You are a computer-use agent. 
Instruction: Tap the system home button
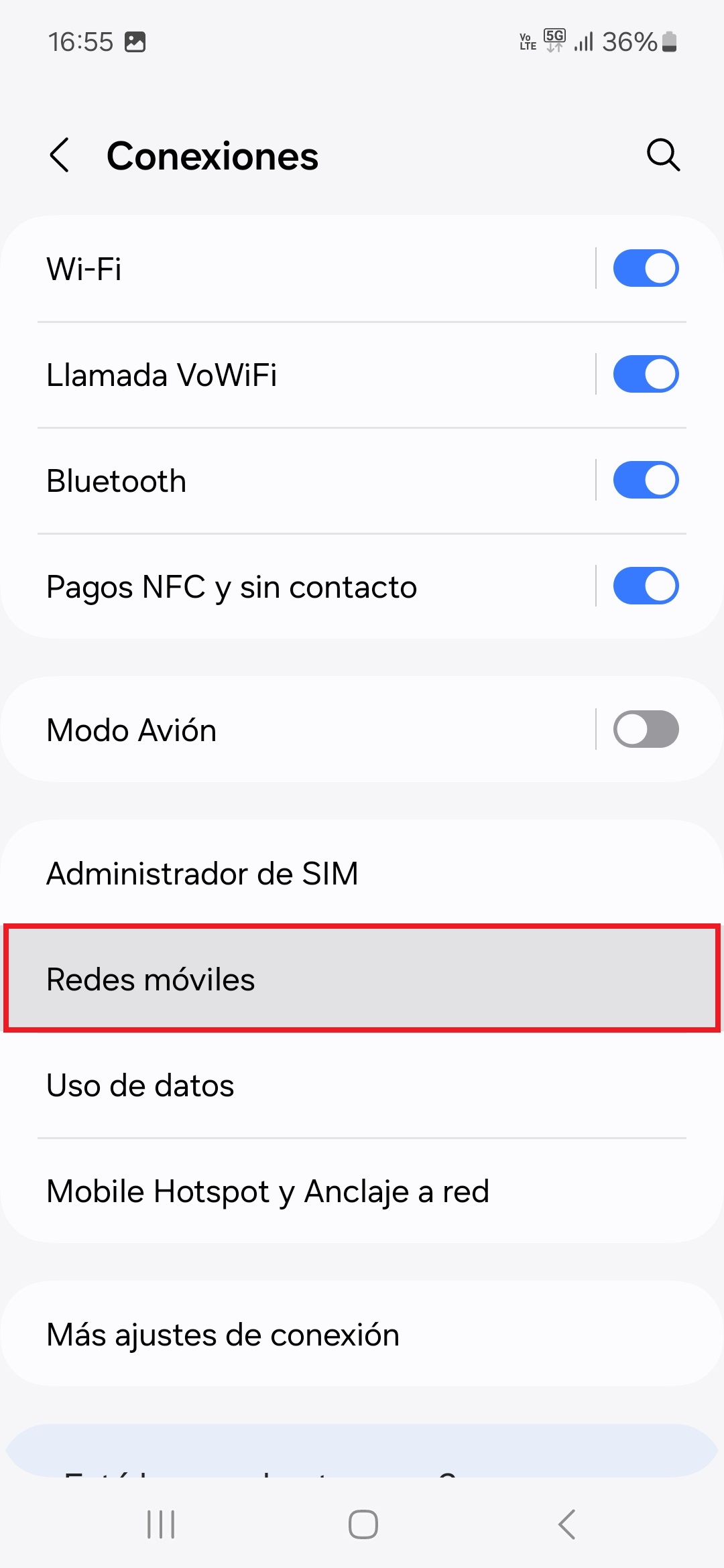coord(363,1524)
